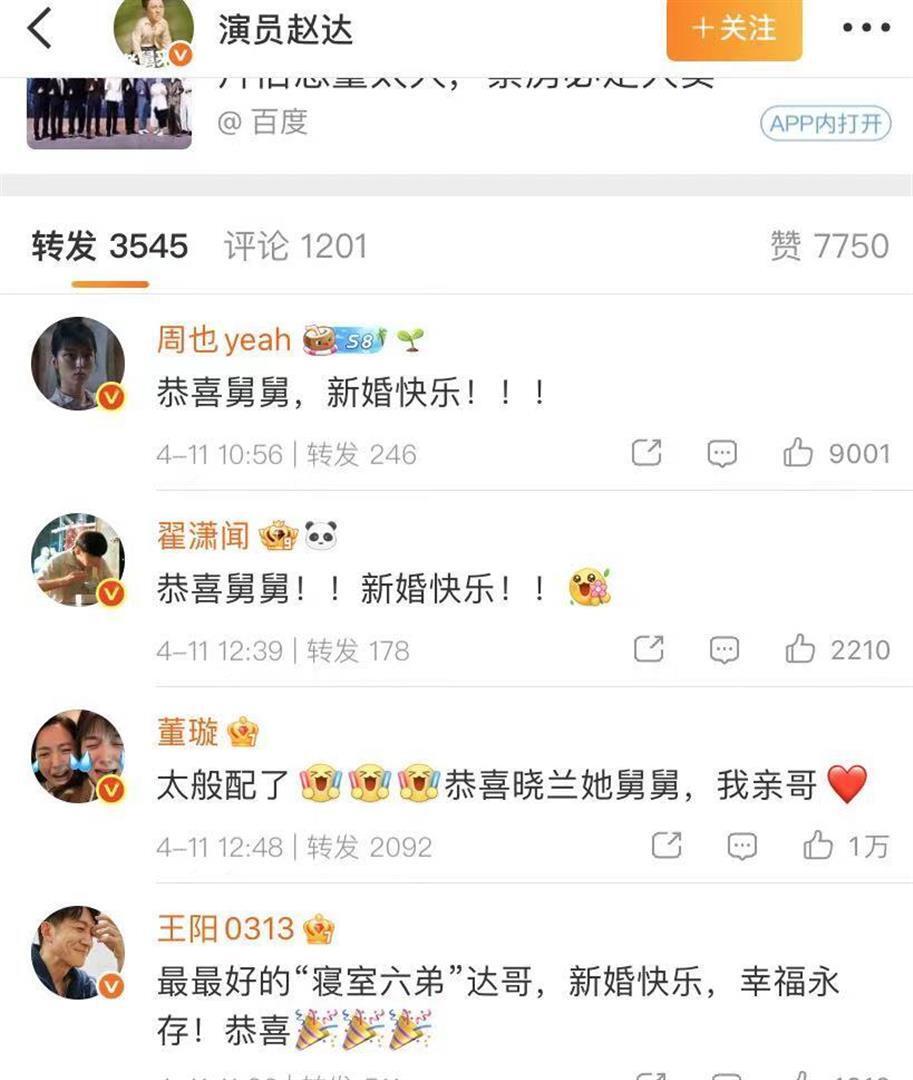Open the three-dot more options menu
This screenshot has height=1080, width=913.
coord(868,30)
